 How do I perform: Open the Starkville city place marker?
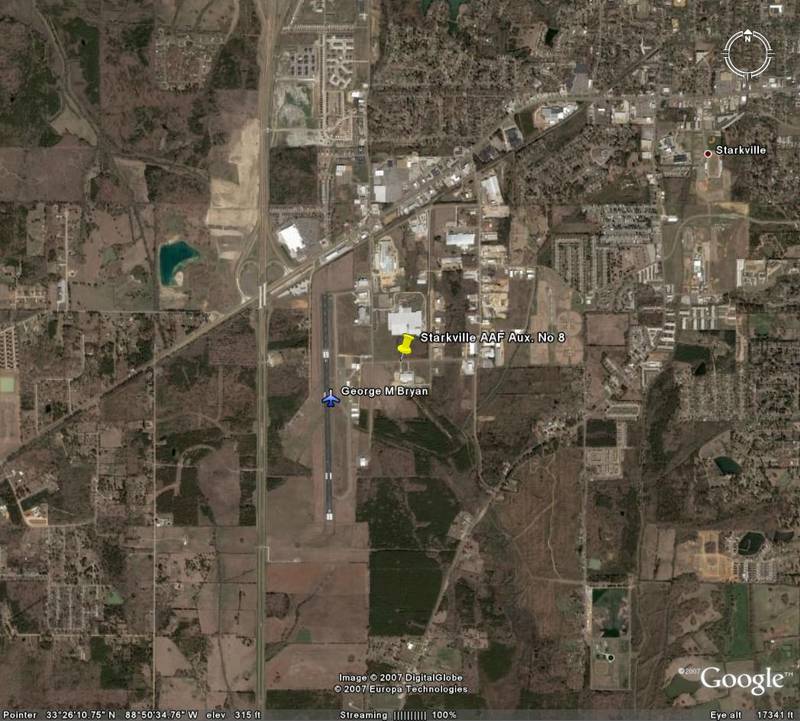[x=708, y=153]
